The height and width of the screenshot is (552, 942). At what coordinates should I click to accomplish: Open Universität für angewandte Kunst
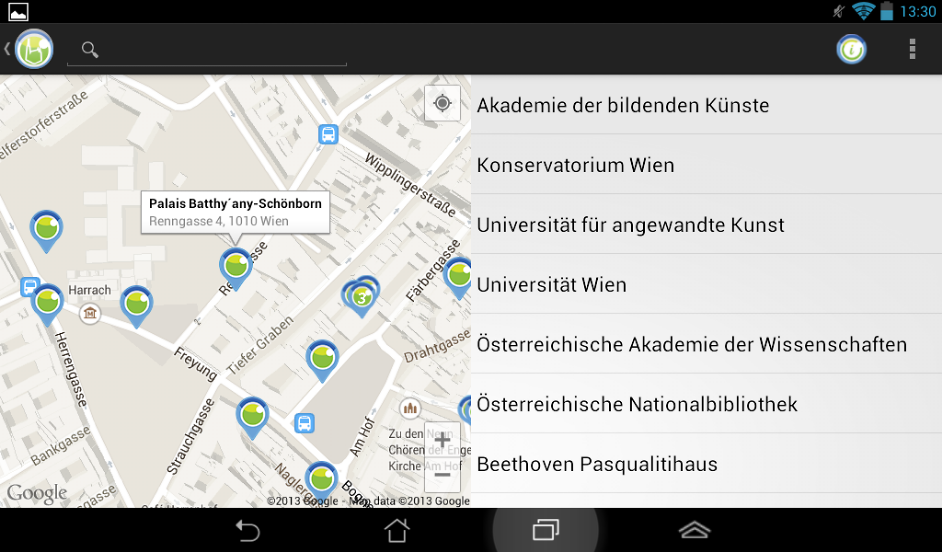[706, 225]
